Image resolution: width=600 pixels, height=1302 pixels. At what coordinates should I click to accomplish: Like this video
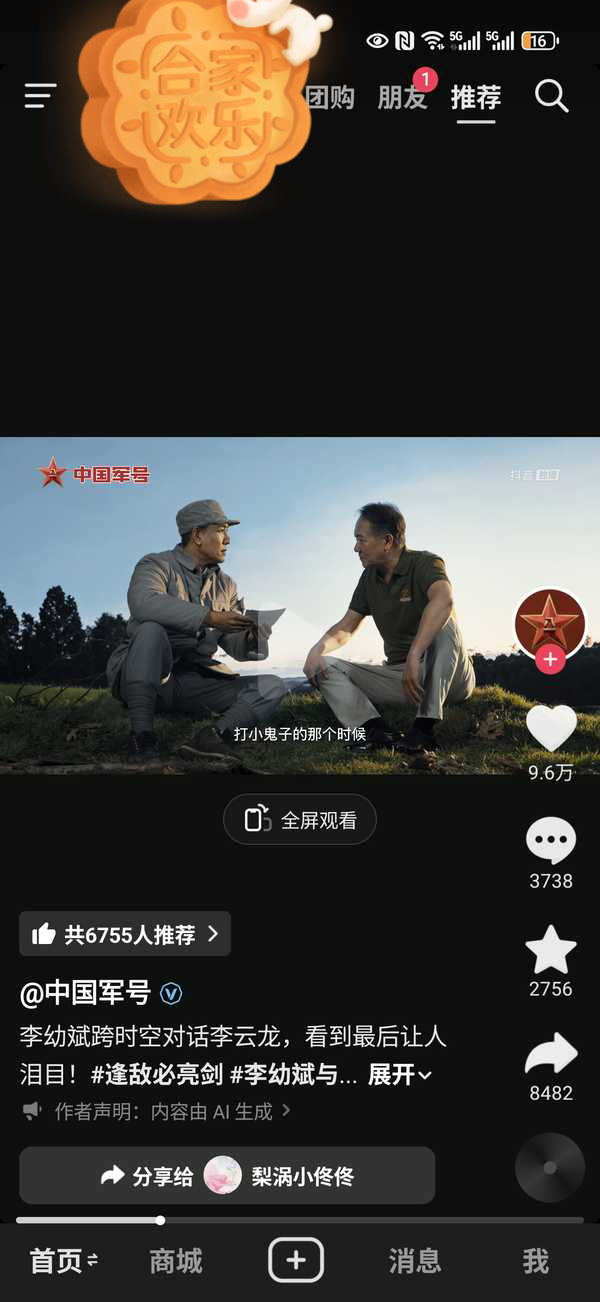[551, 729]
